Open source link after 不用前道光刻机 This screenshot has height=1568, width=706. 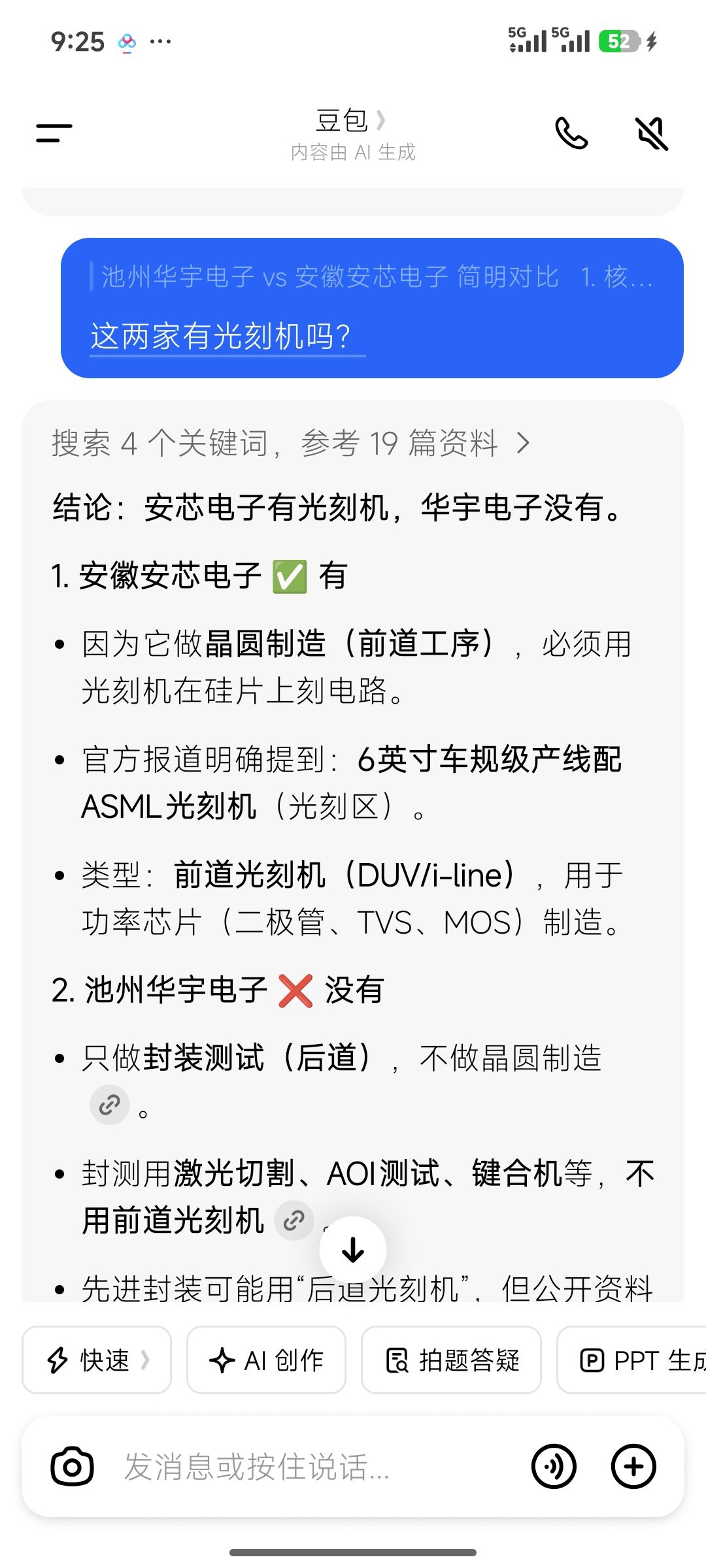click(x=294, y=1220)
